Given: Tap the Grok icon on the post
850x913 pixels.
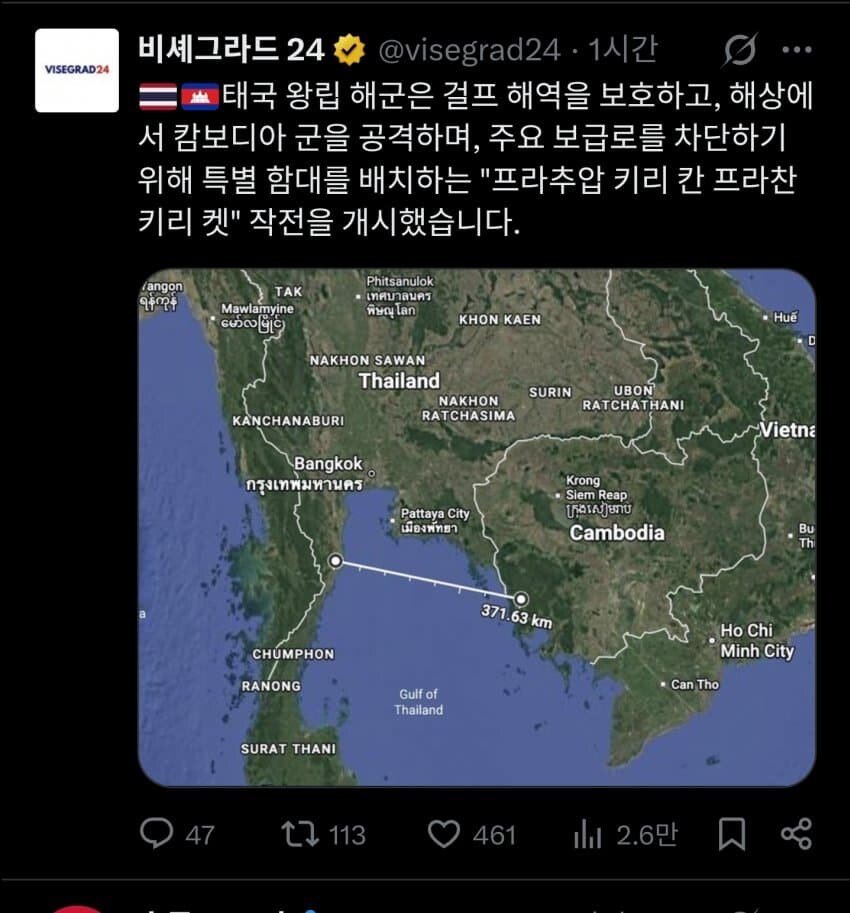Looking at the screenshot, I should 740,49.
